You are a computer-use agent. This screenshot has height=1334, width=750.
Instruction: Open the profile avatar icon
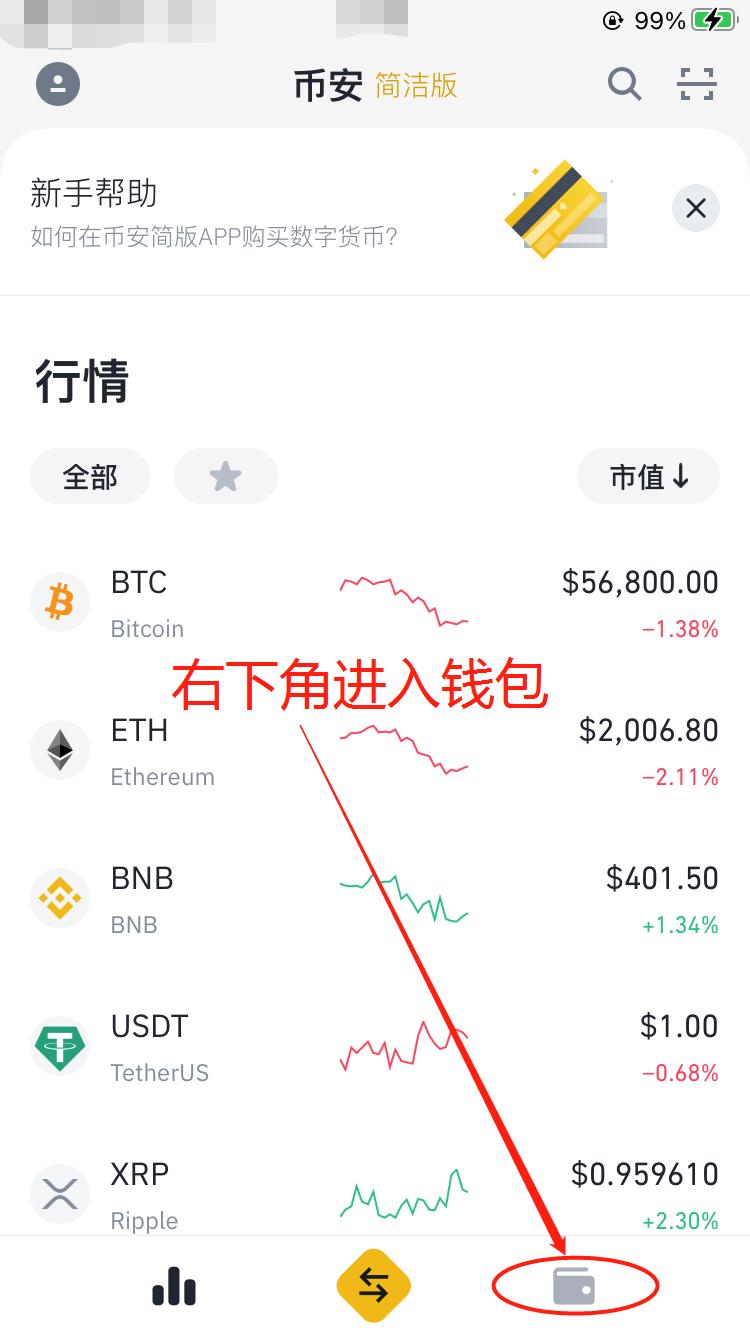tap(58, 84)
